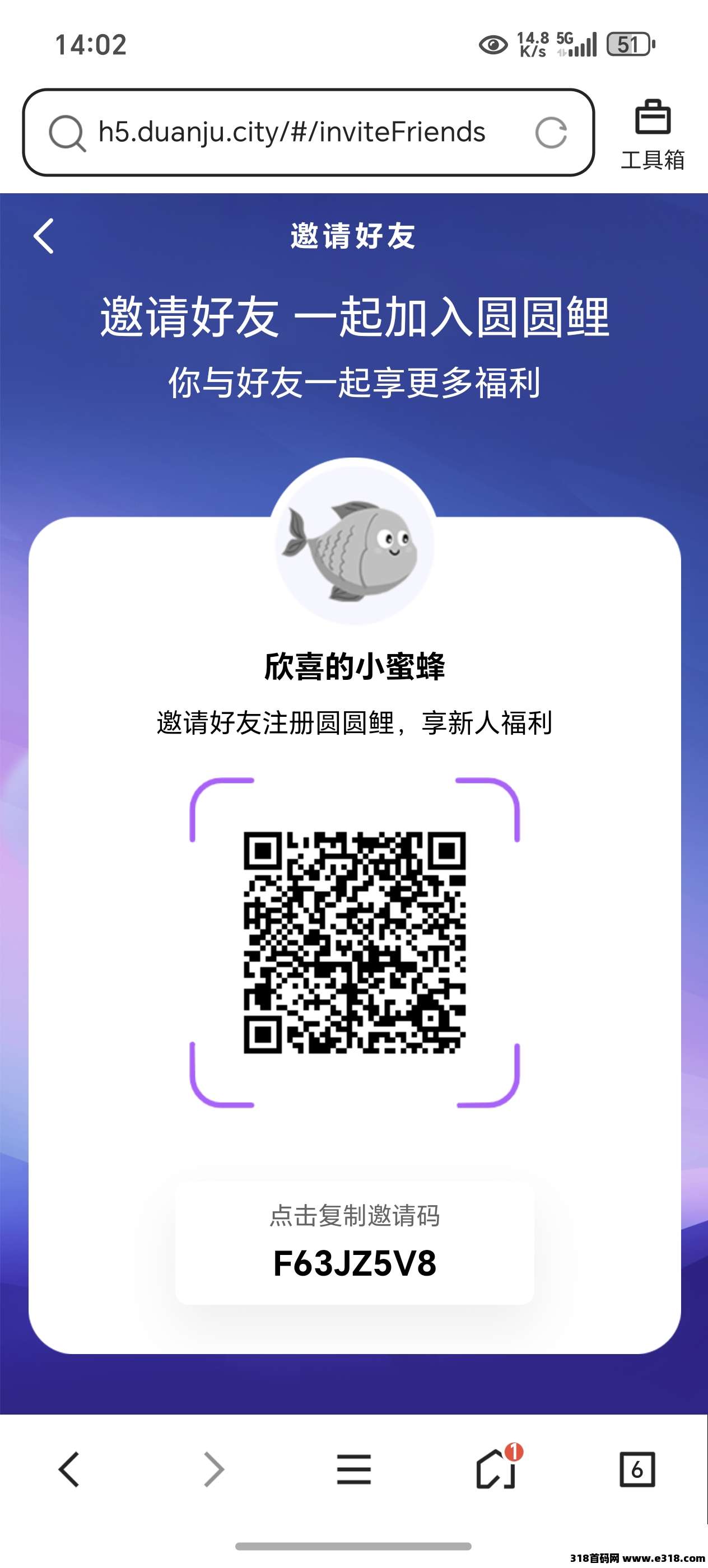Navigate forward in the browser toolbar
The image size is (708, 1568).
coord(212,1469)
